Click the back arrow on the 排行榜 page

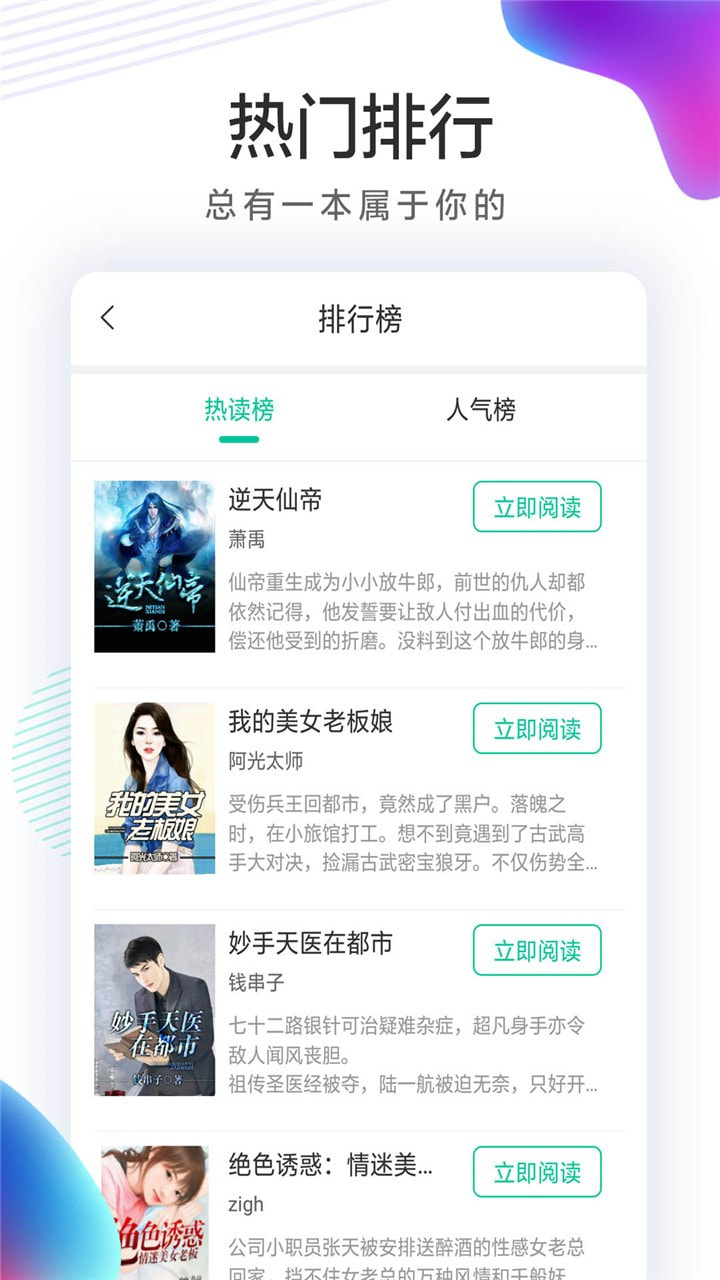[107, 316]
